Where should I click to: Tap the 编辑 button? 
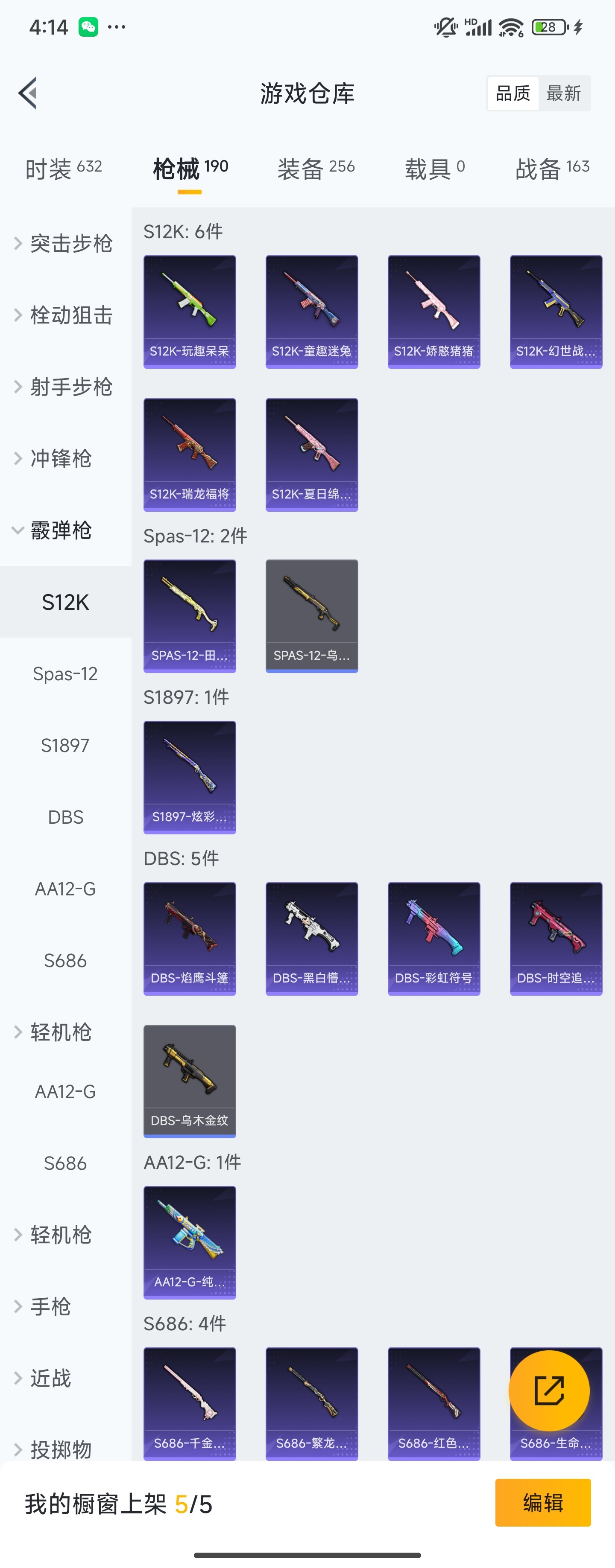[542, 1502]
